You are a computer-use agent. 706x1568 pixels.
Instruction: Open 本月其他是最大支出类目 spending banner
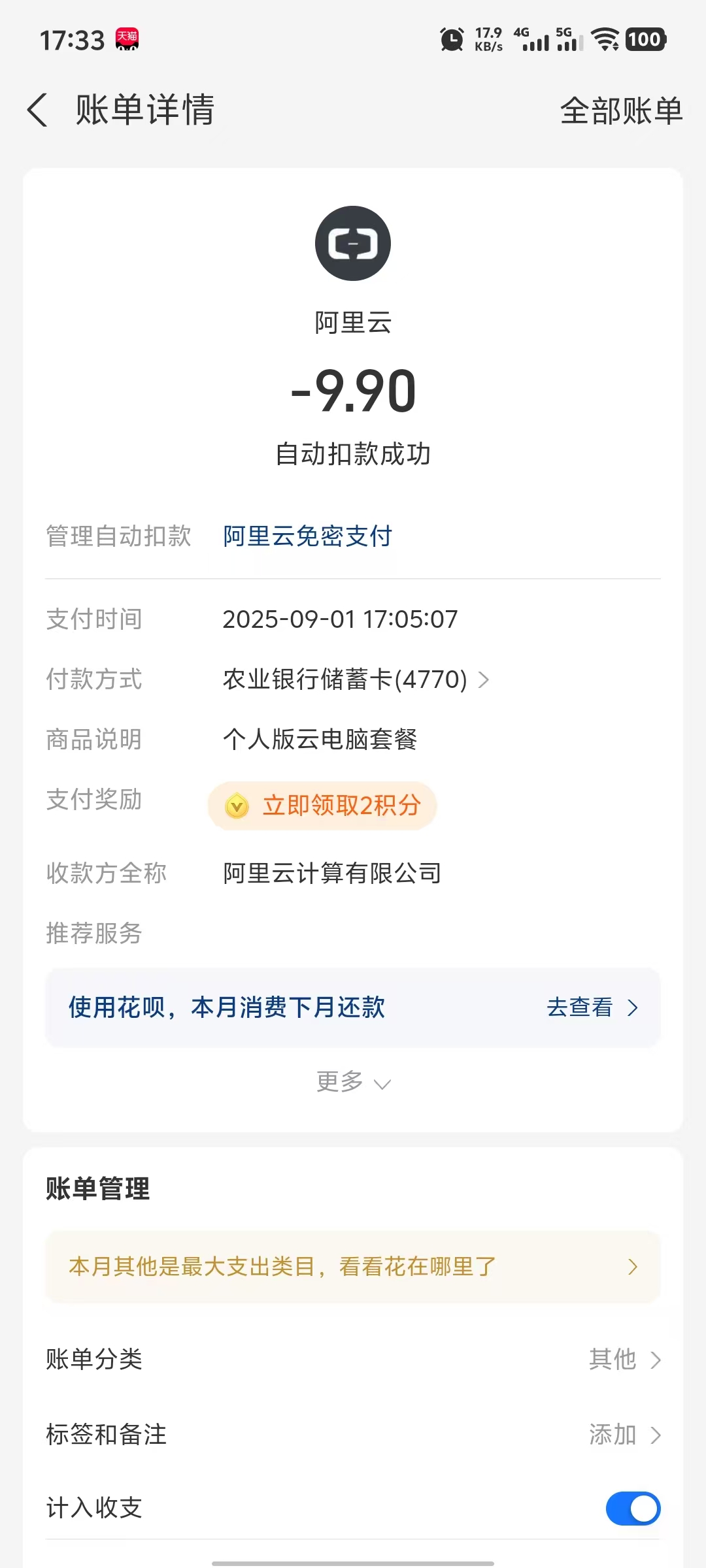[353, 1267]
